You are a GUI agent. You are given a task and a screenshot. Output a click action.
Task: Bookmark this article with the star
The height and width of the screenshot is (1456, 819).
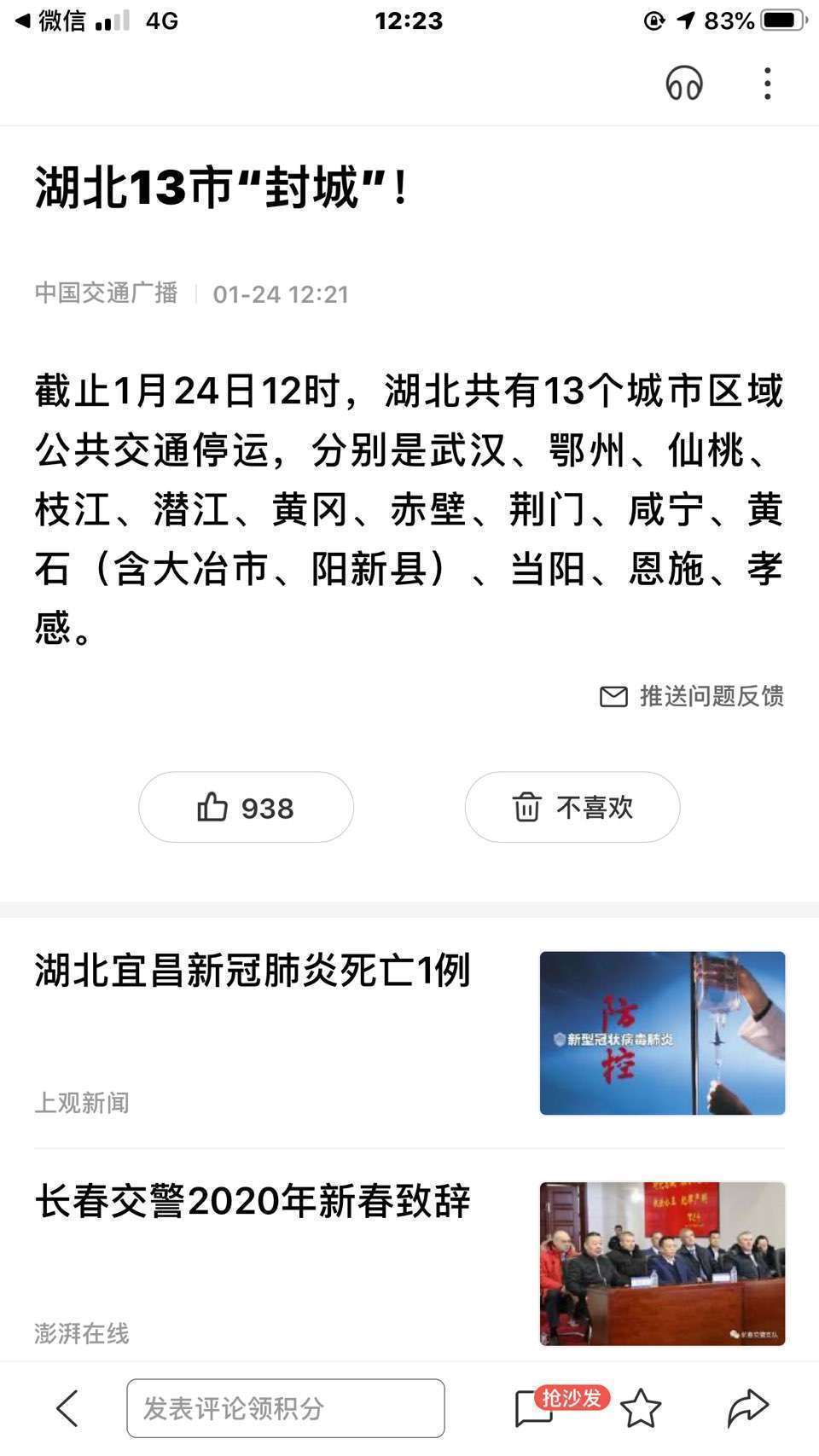640,1407
